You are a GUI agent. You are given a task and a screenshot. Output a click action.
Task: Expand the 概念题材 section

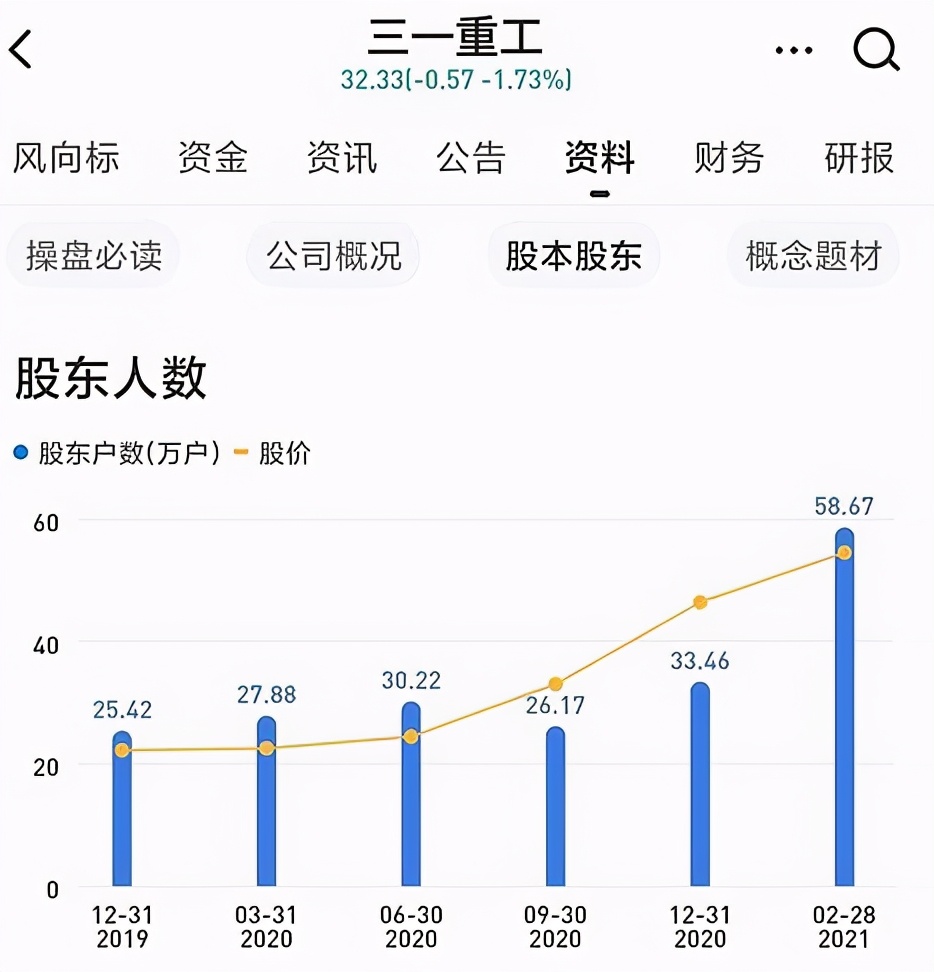[812, 255]
